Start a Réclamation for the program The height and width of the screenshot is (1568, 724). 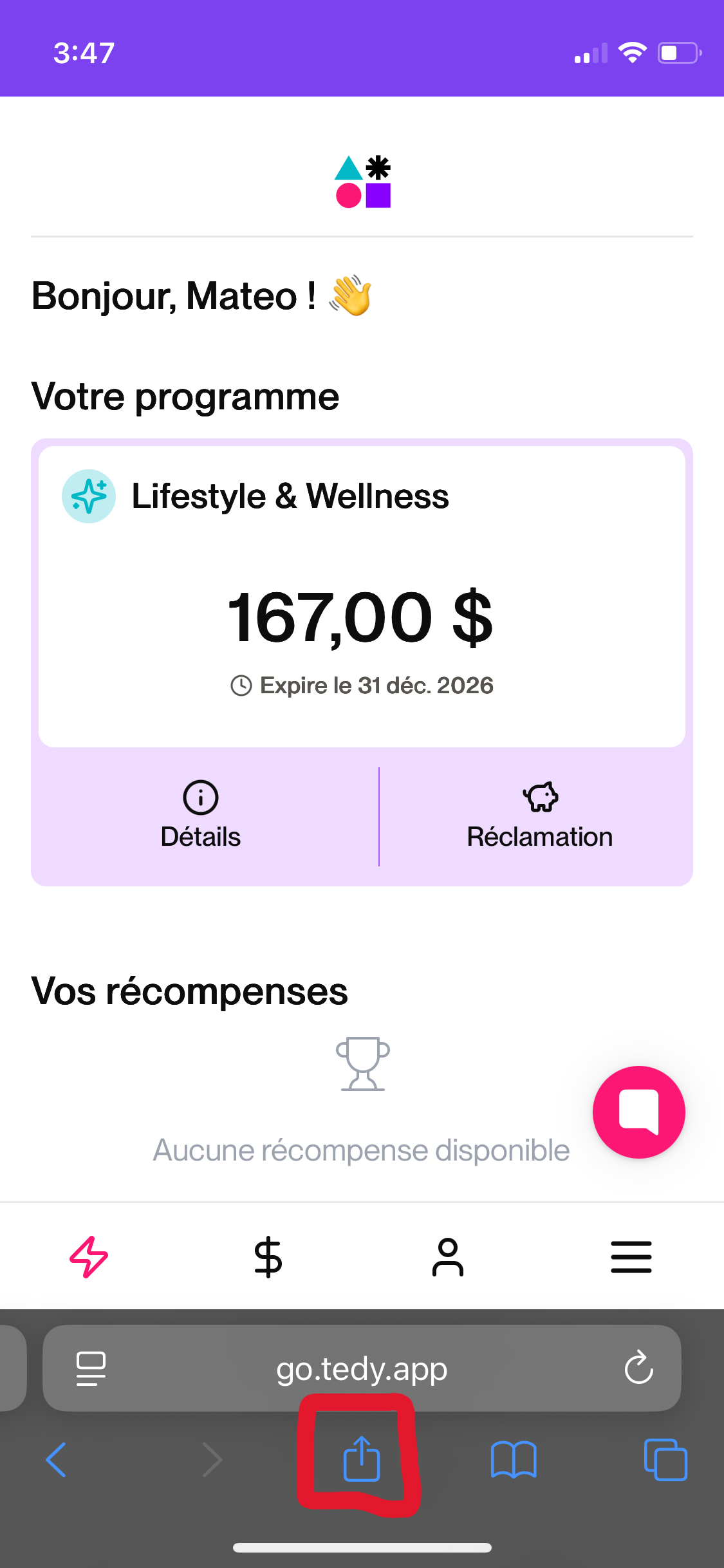pos(539,816)
